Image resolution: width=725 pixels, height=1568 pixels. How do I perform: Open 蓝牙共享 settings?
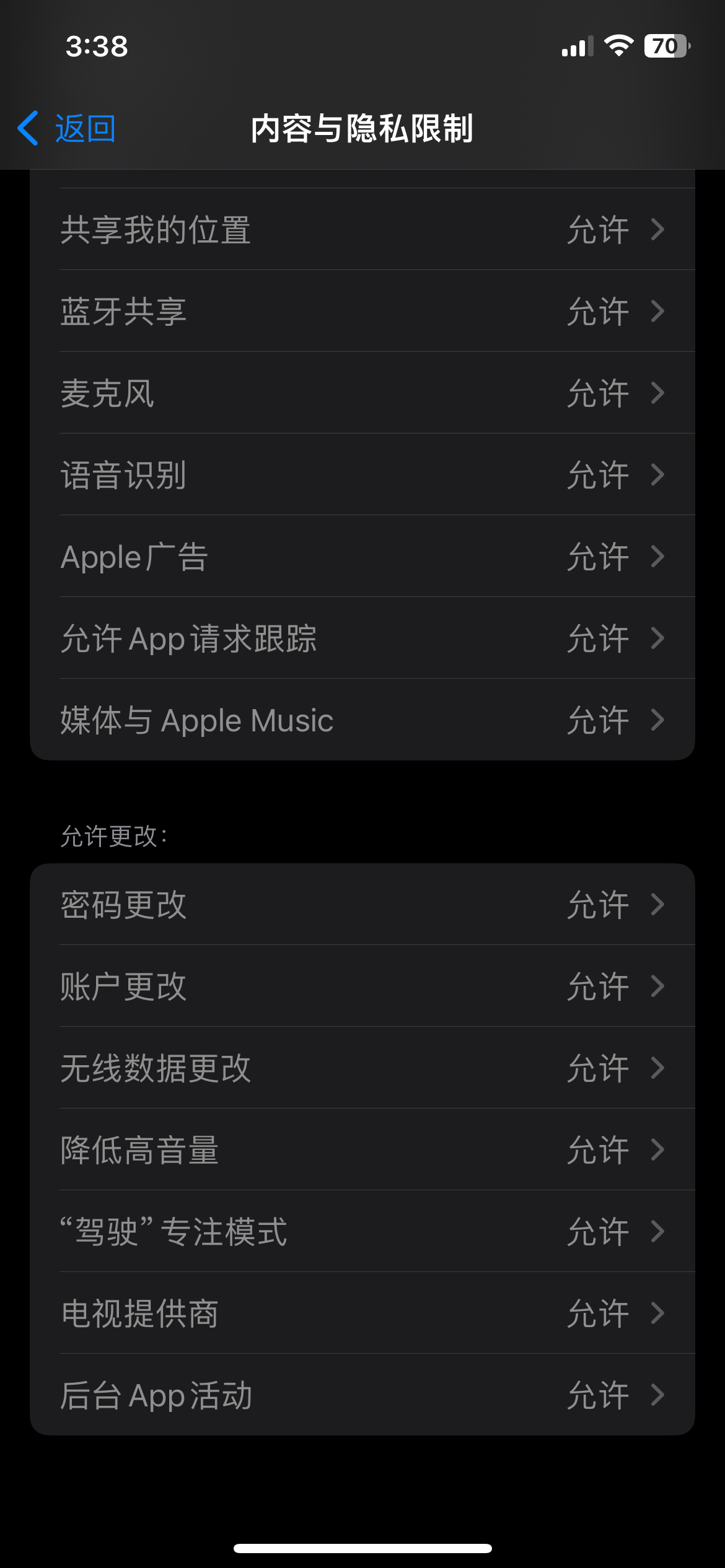362,311
